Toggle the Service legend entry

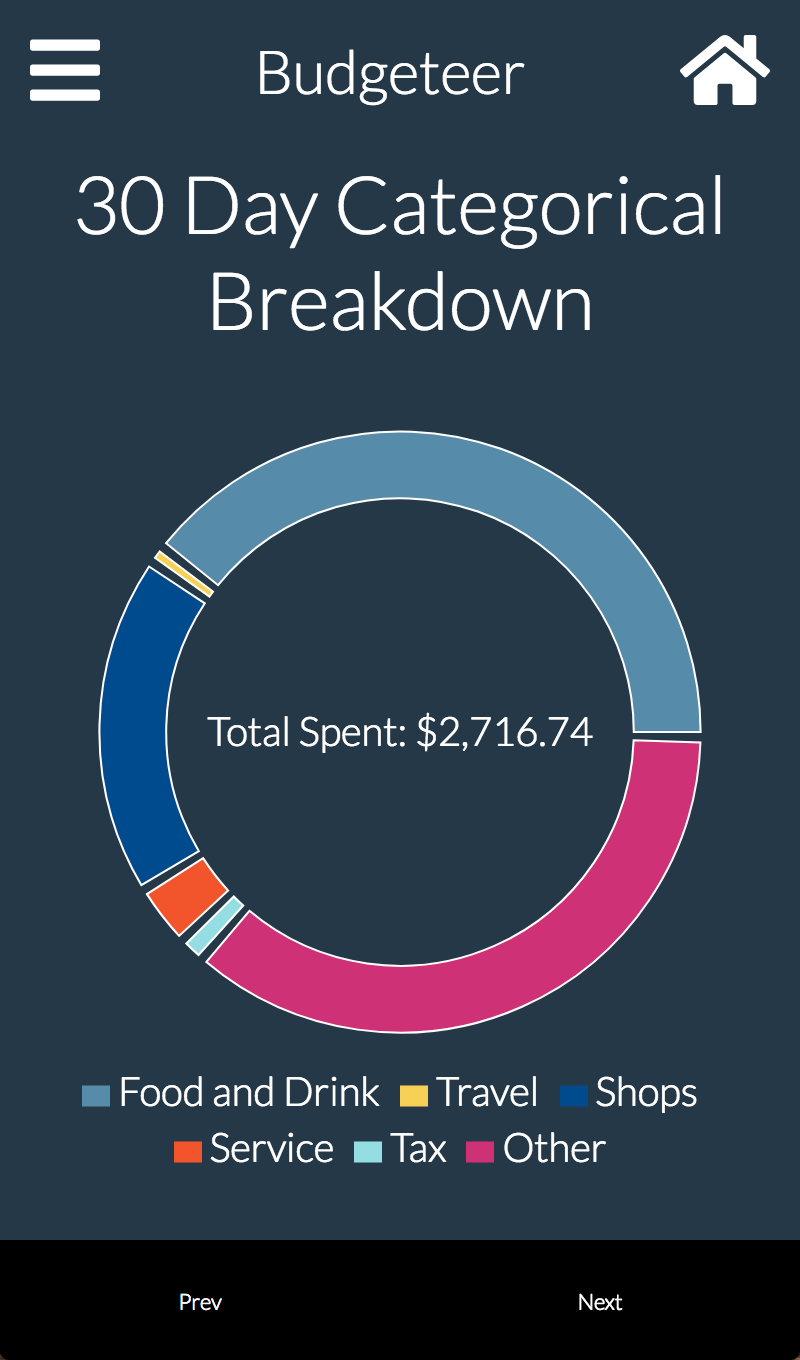[x=254, y=1149]
